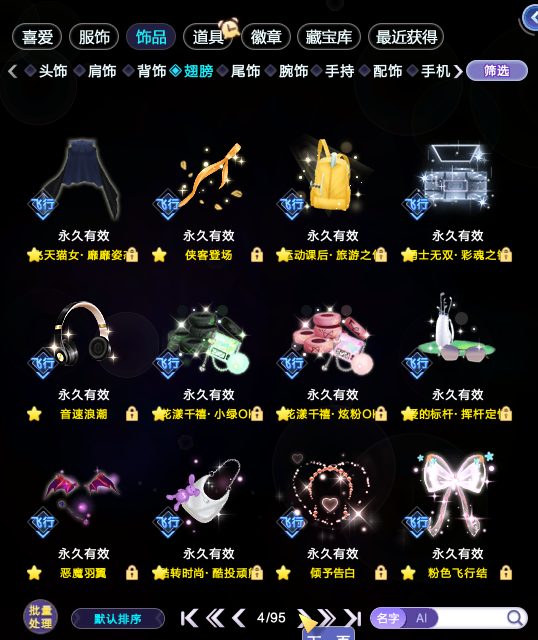This screenshot has width=538, height=640.
Task: Switch to the 道具 tab
Action: click(208, 37)
